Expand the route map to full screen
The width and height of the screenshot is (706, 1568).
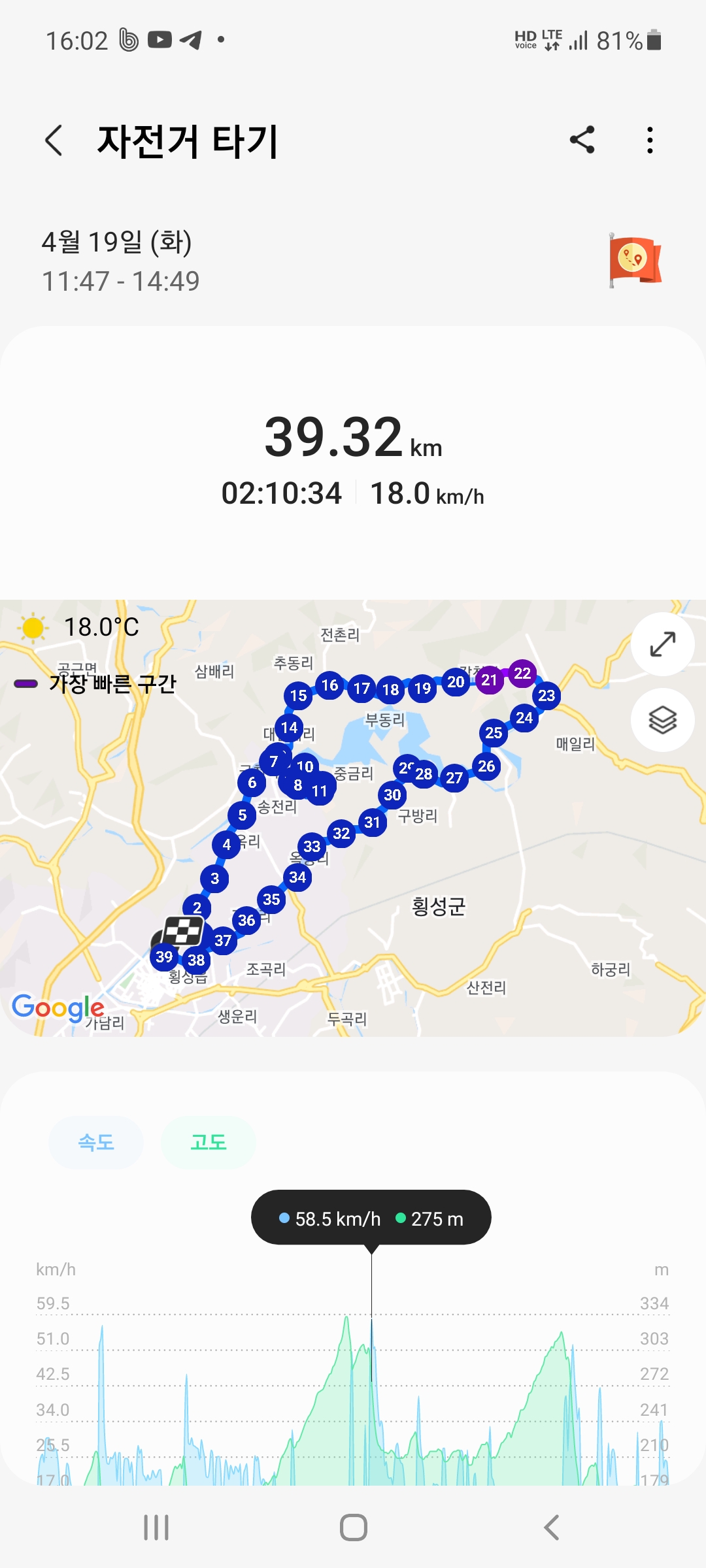[662, 644]
